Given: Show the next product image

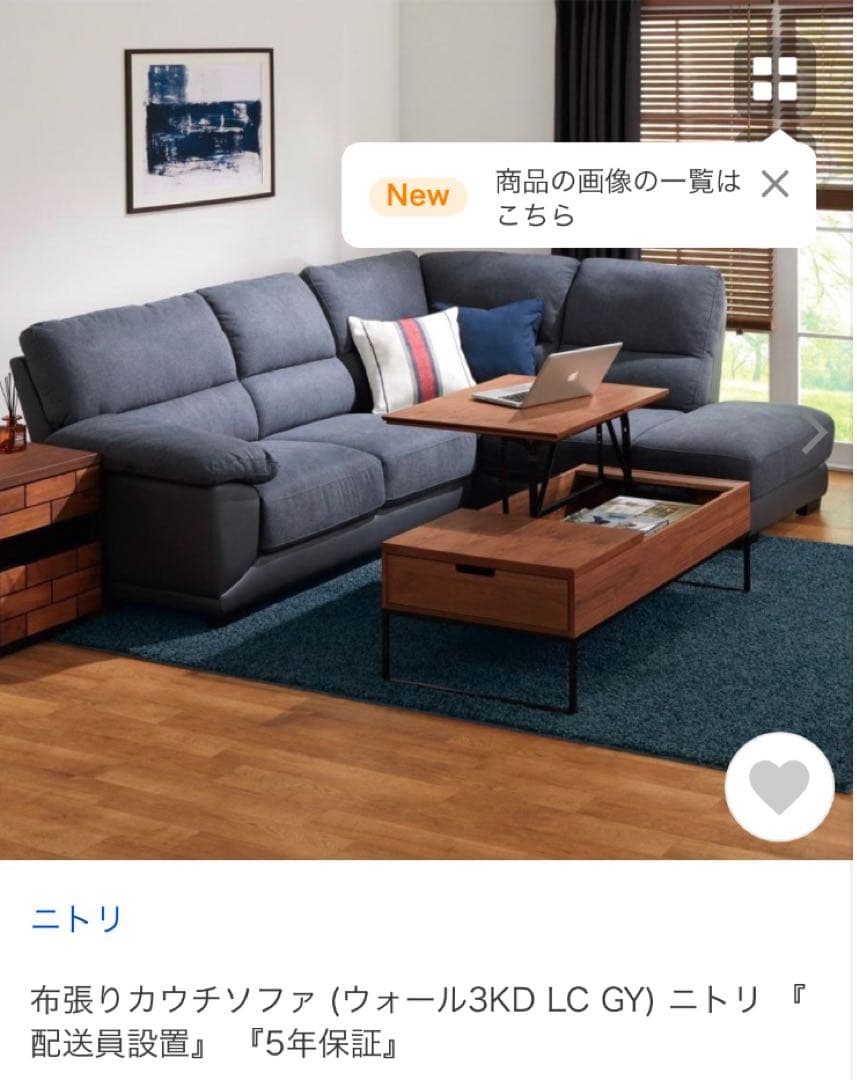Looking at the screenshot, I should click(815, 434).
